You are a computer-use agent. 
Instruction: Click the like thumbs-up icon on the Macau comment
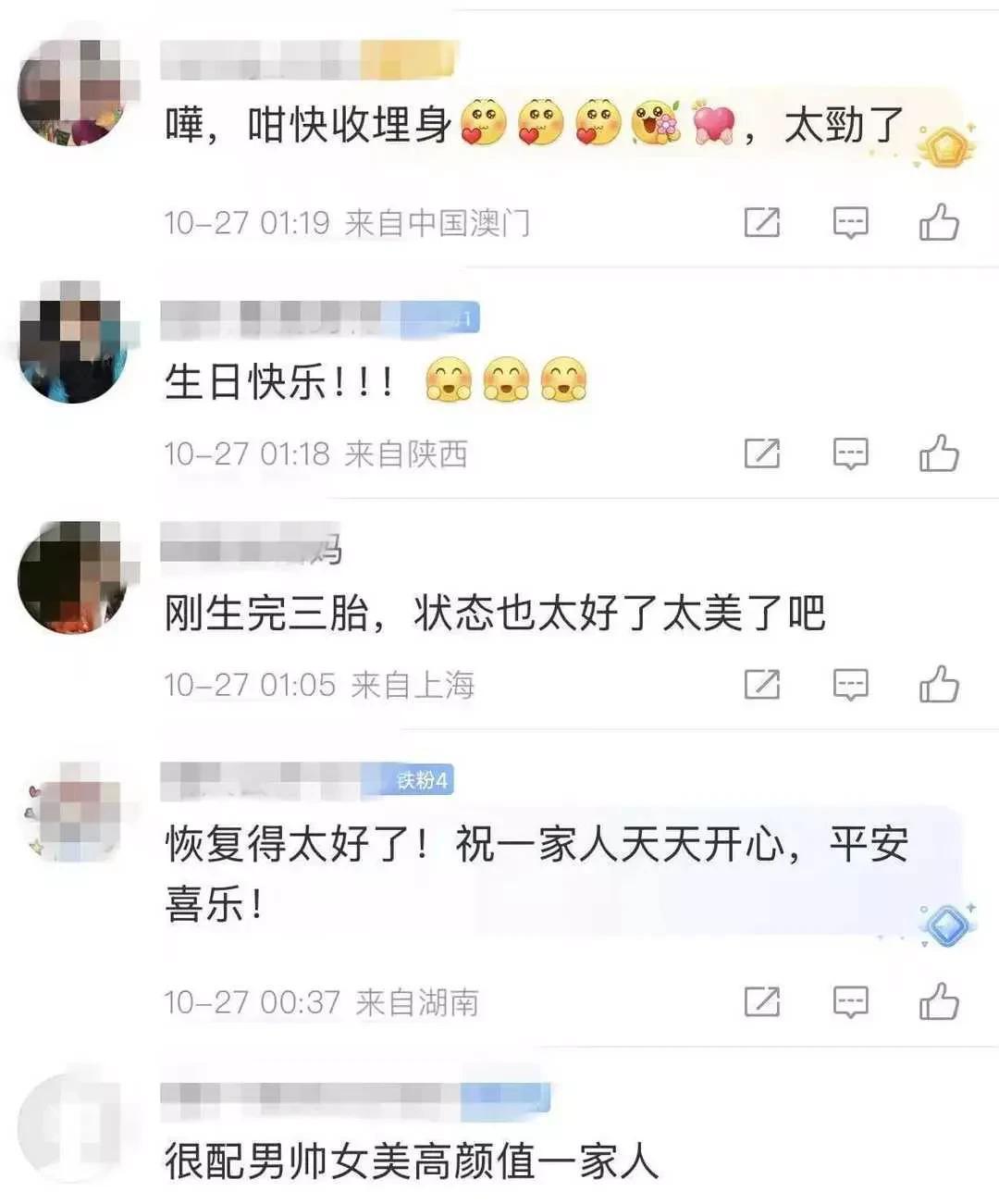(x=942, y=221)
